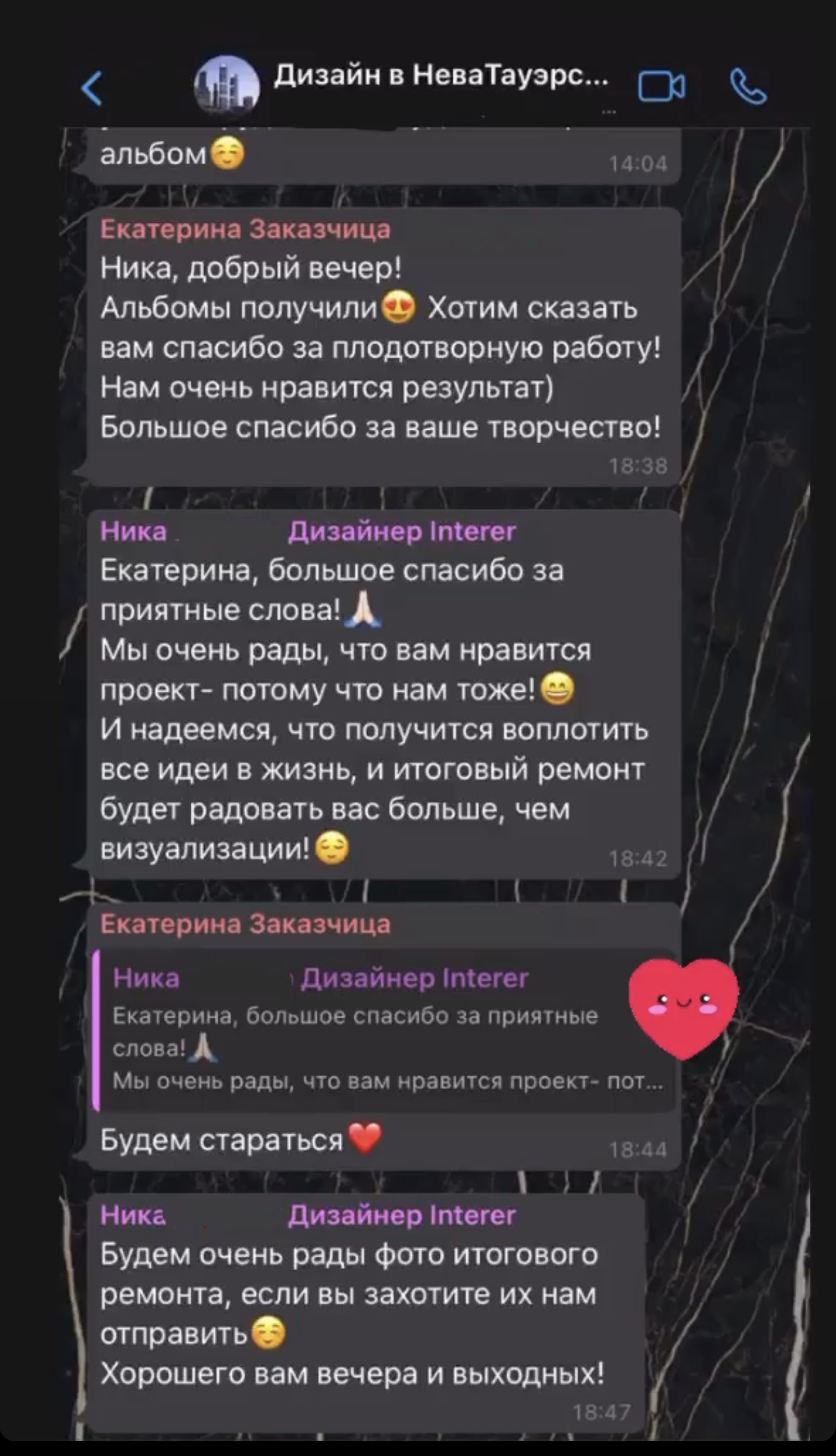Start a video call with the group
The image size is (836, 1456).
661,88
